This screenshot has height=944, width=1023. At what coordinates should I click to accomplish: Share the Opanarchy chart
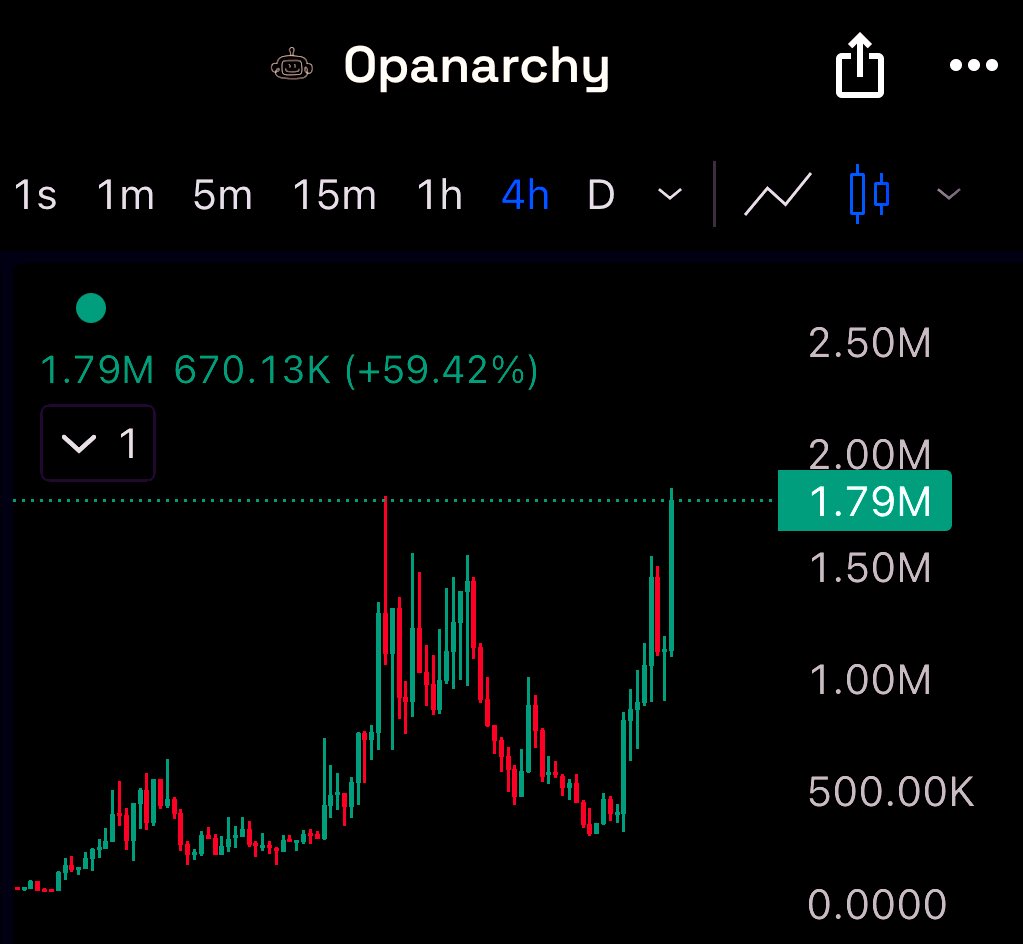point(860,68)
